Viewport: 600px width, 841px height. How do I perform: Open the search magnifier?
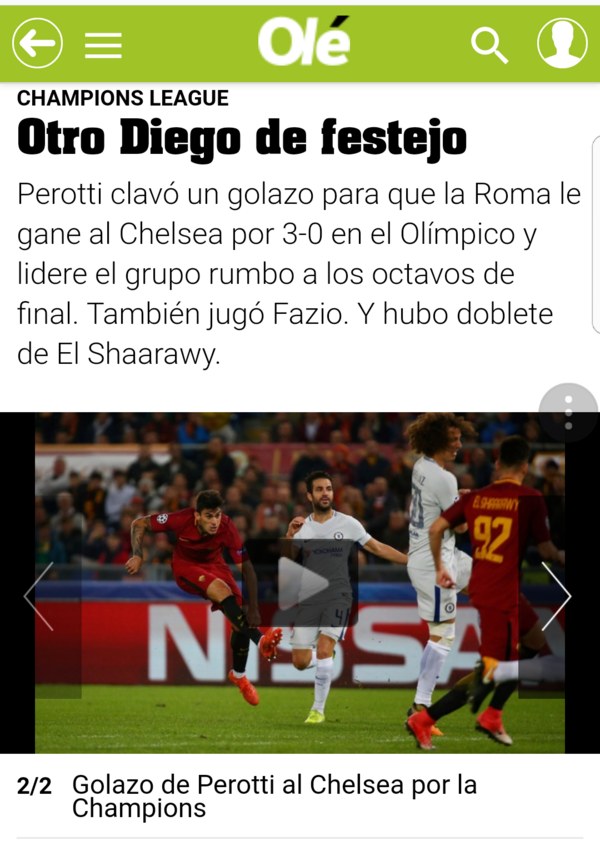pyautogui.click(x=489, y=45)
